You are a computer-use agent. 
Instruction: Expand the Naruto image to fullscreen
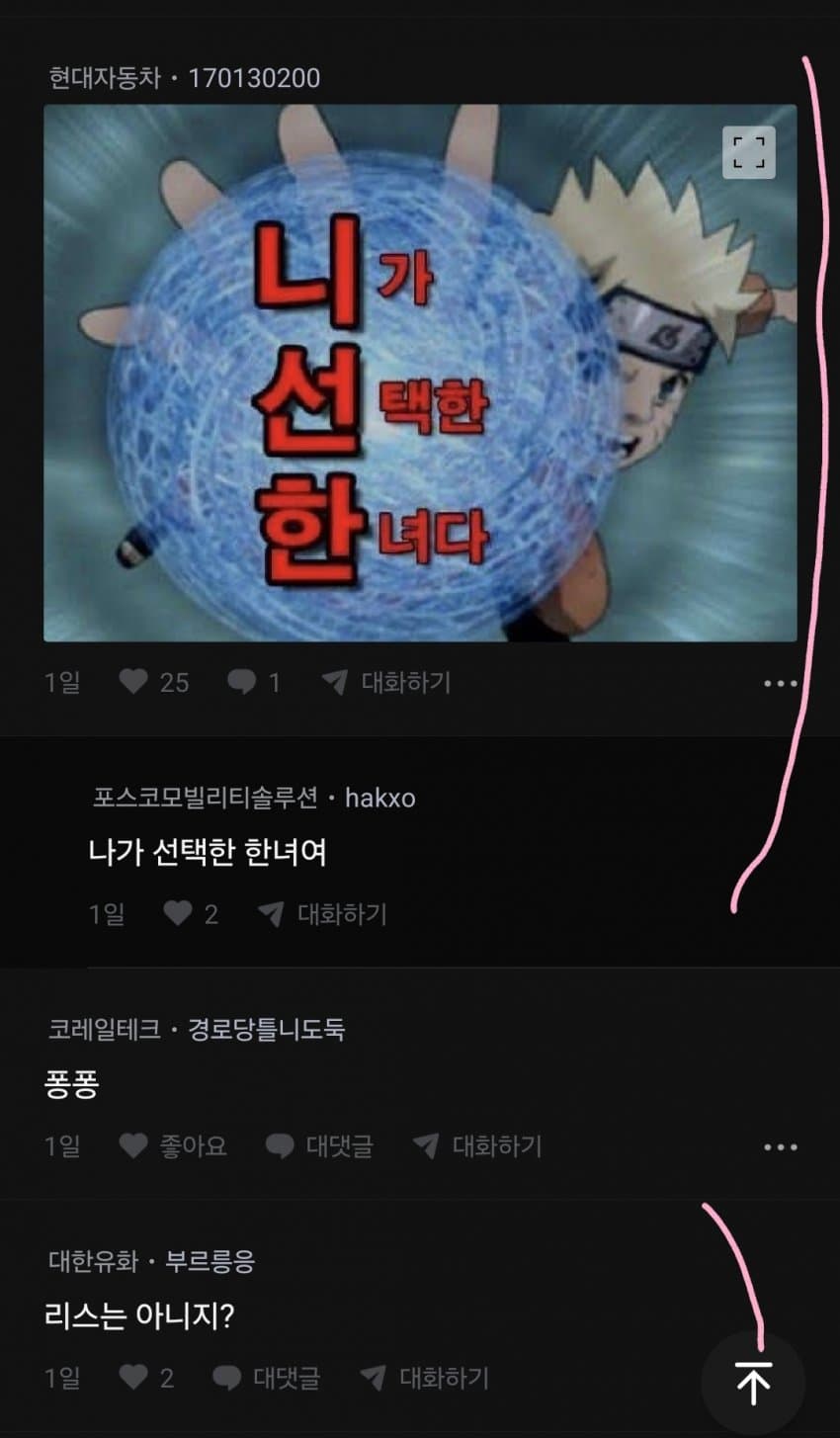point(748,153)
